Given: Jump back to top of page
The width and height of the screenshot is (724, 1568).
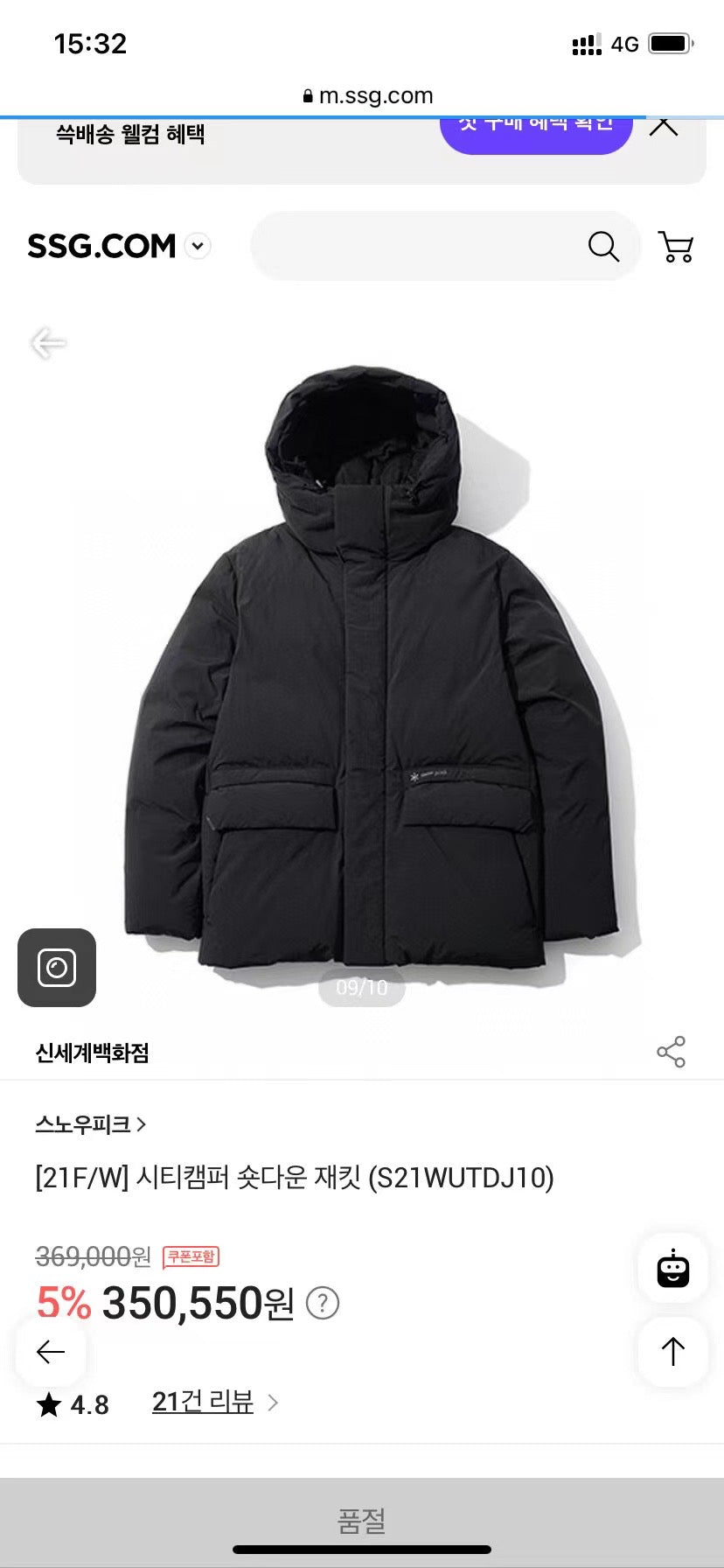Looking at the screenshot, I should coord(672,1352).
